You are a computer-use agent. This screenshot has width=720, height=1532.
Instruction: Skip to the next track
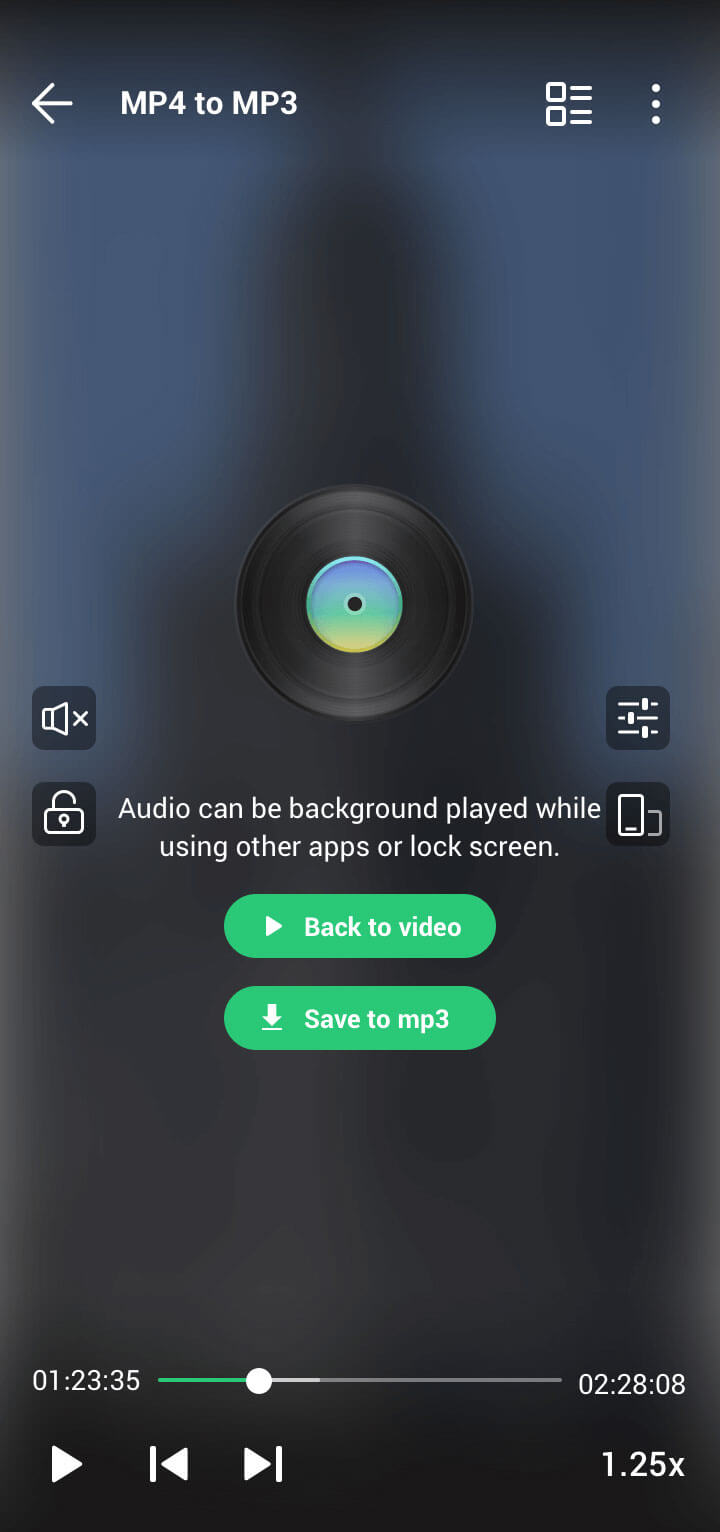pyautogui.click(x=263, y=1464)
